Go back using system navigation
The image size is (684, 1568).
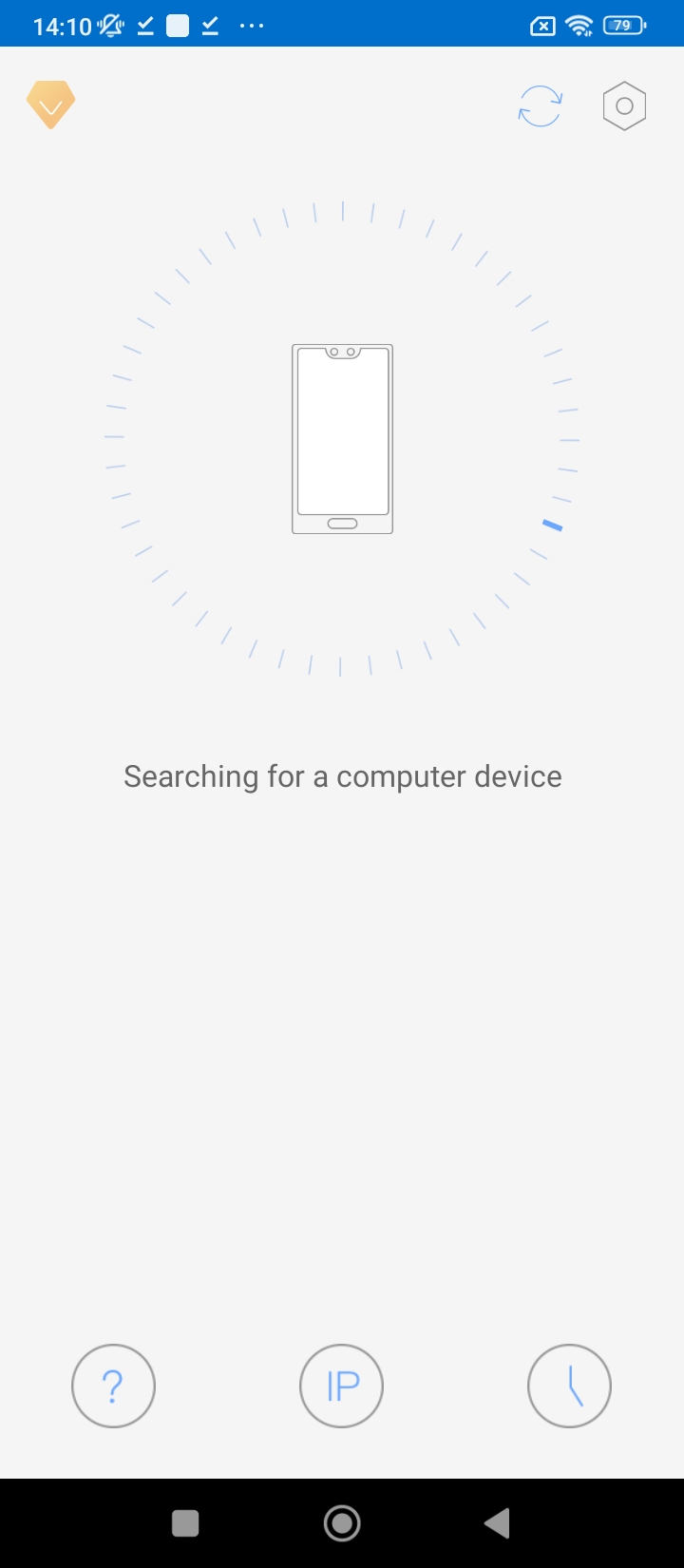pos(497,1523)
